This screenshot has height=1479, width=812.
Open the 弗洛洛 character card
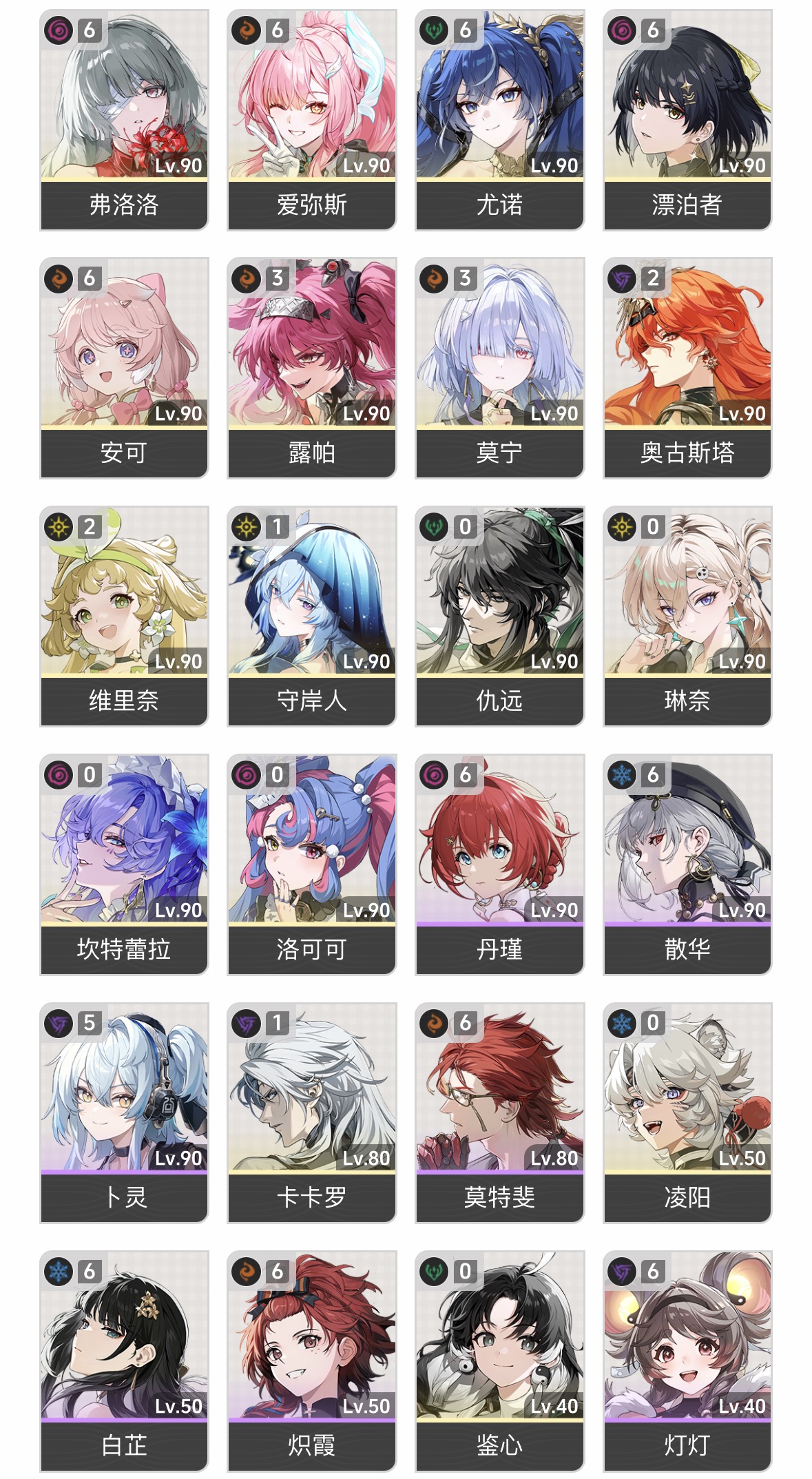124,120
